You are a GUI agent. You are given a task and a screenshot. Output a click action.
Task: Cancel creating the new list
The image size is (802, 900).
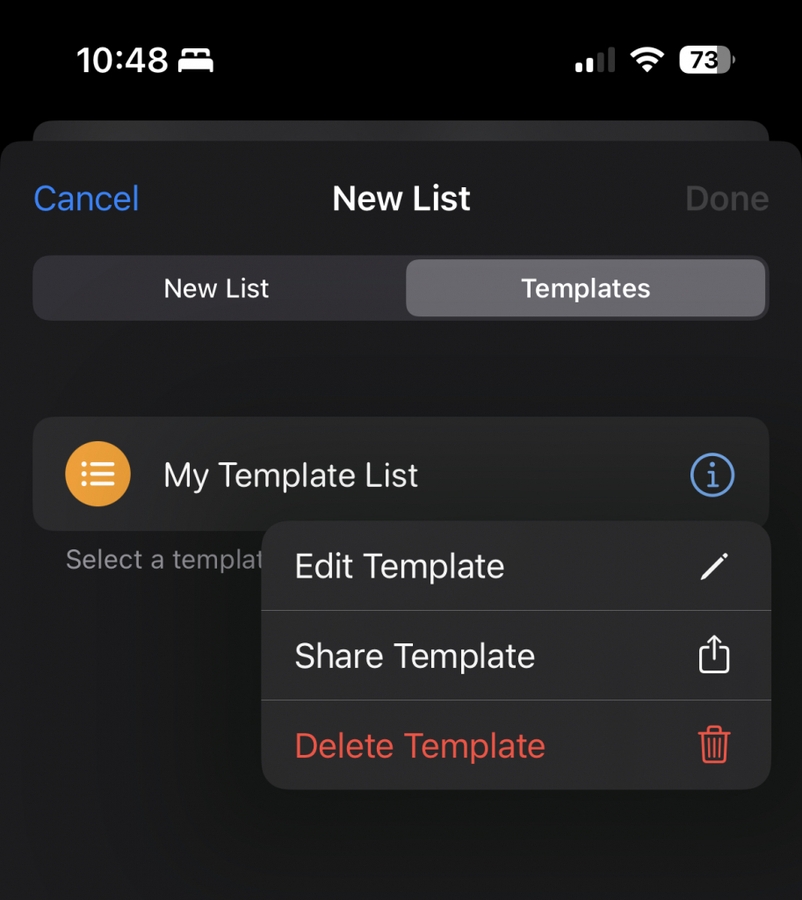(x=85, y=198)
